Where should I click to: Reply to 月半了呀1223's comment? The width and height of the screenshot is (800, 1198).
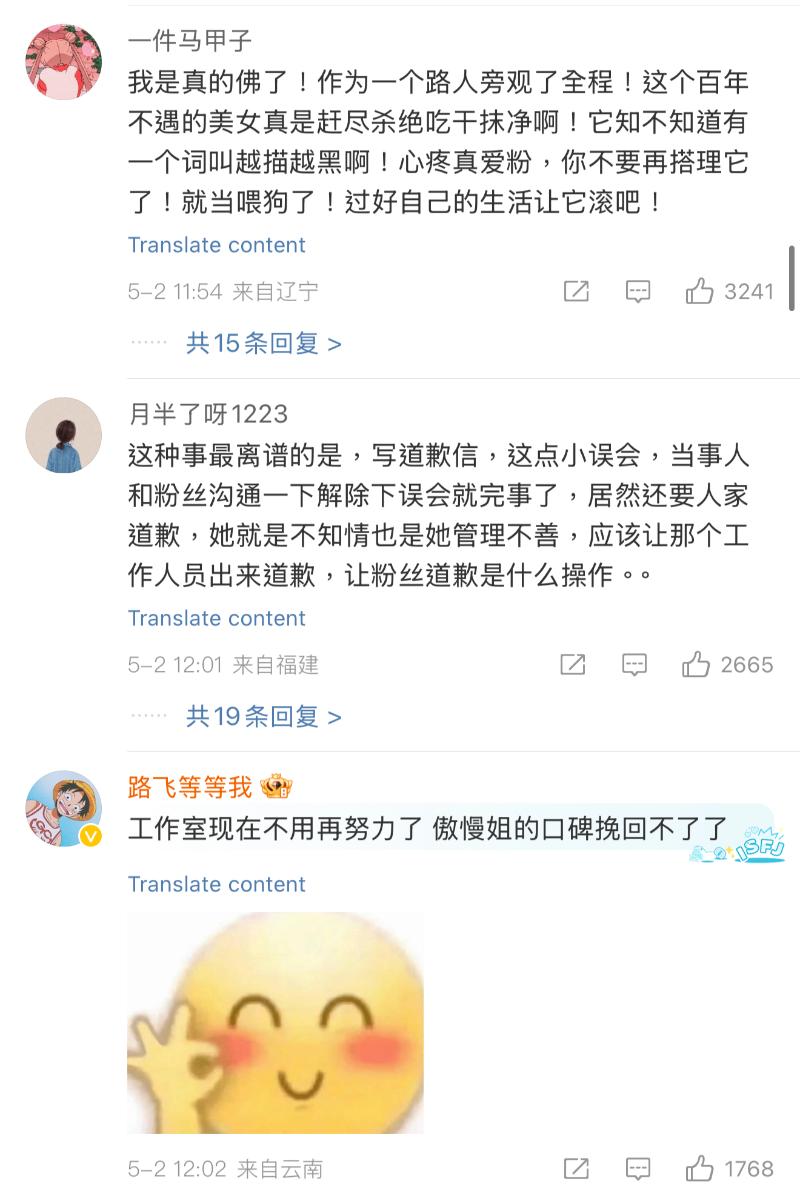click(634, 665)
